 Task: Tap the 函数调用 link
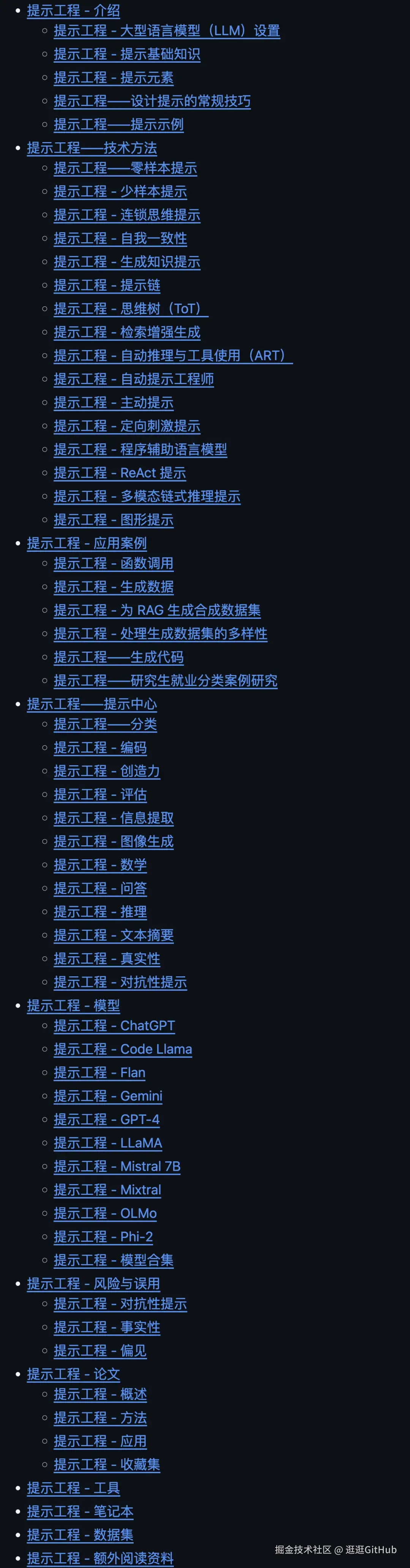pos(113,564)
